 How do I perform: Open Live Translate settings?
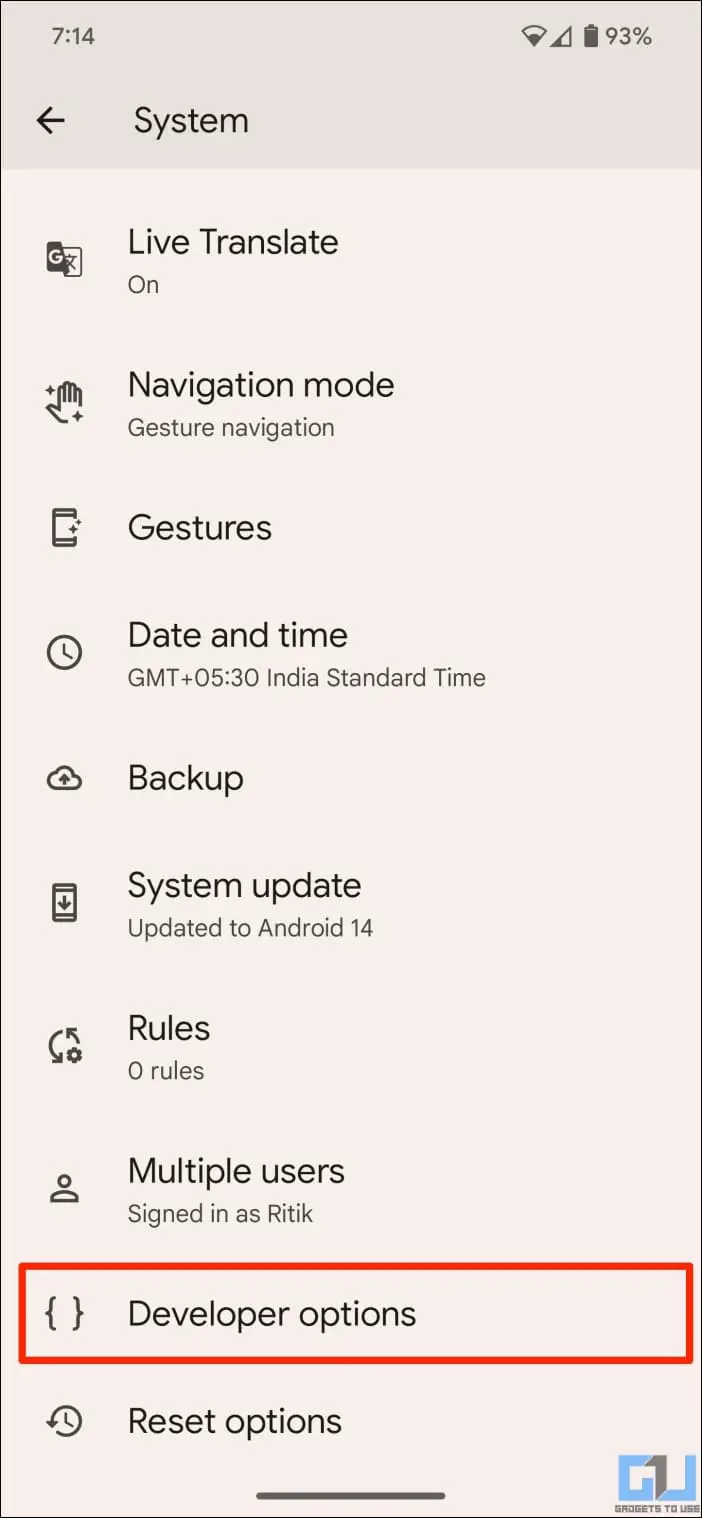(351, 260)
